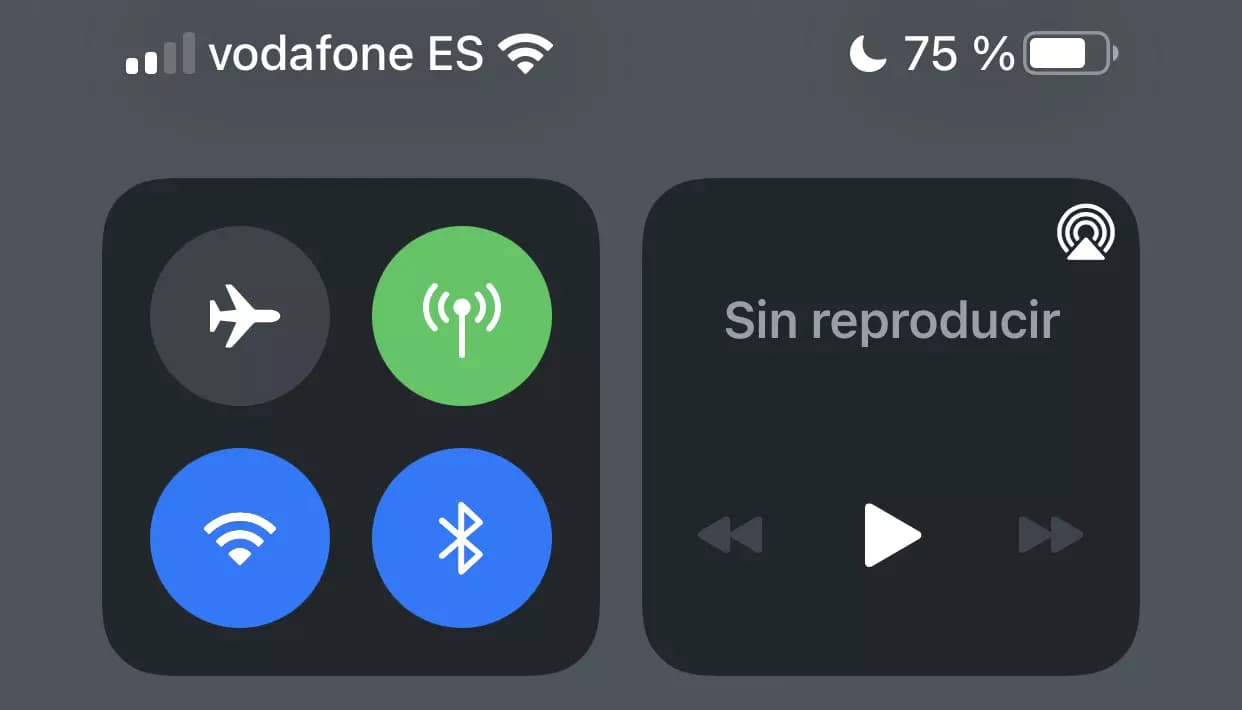The image size is (1242, 710).
Task: Open AirPlay output options
Action: click(1086, 234)
